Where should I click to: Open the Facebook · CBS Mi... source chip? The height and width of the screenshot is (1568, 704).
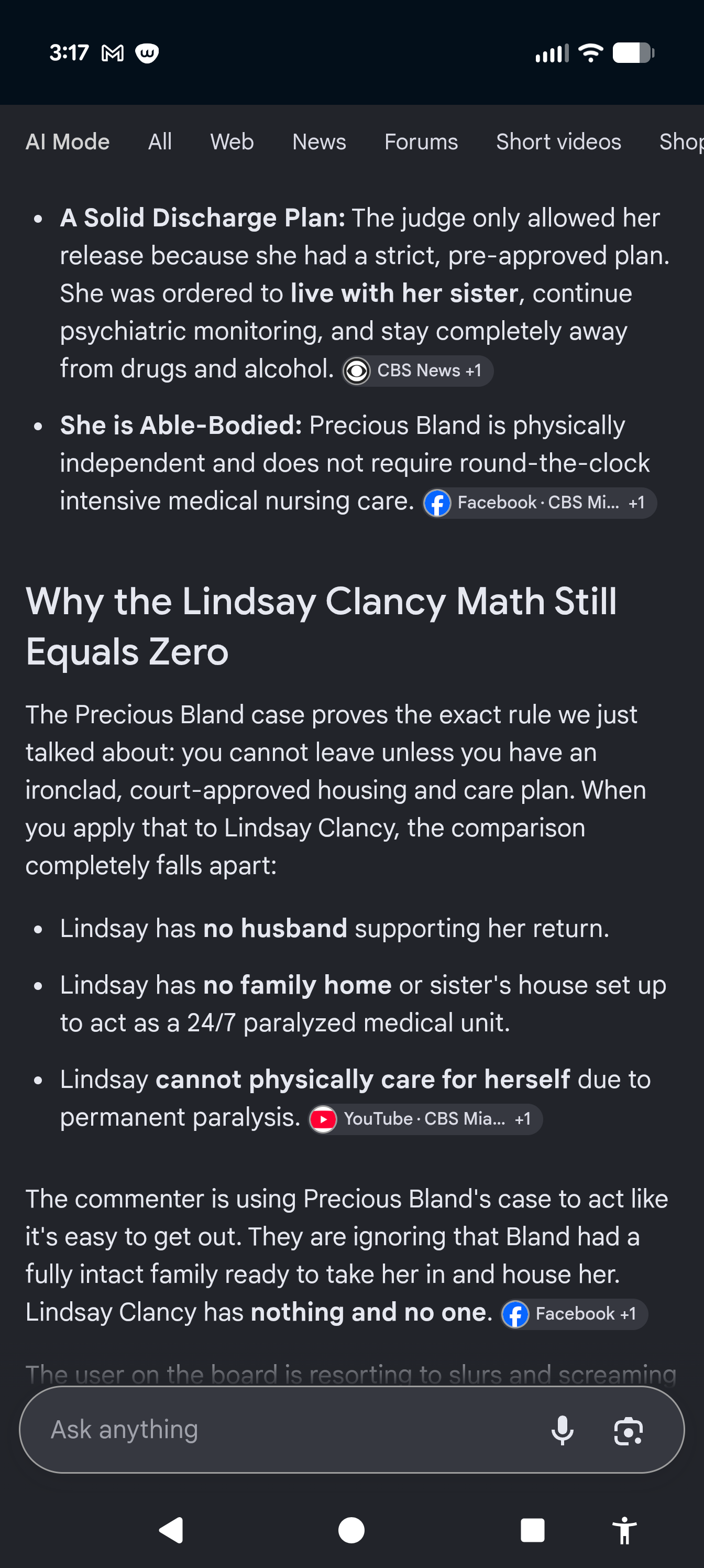[x=540, y=503]
